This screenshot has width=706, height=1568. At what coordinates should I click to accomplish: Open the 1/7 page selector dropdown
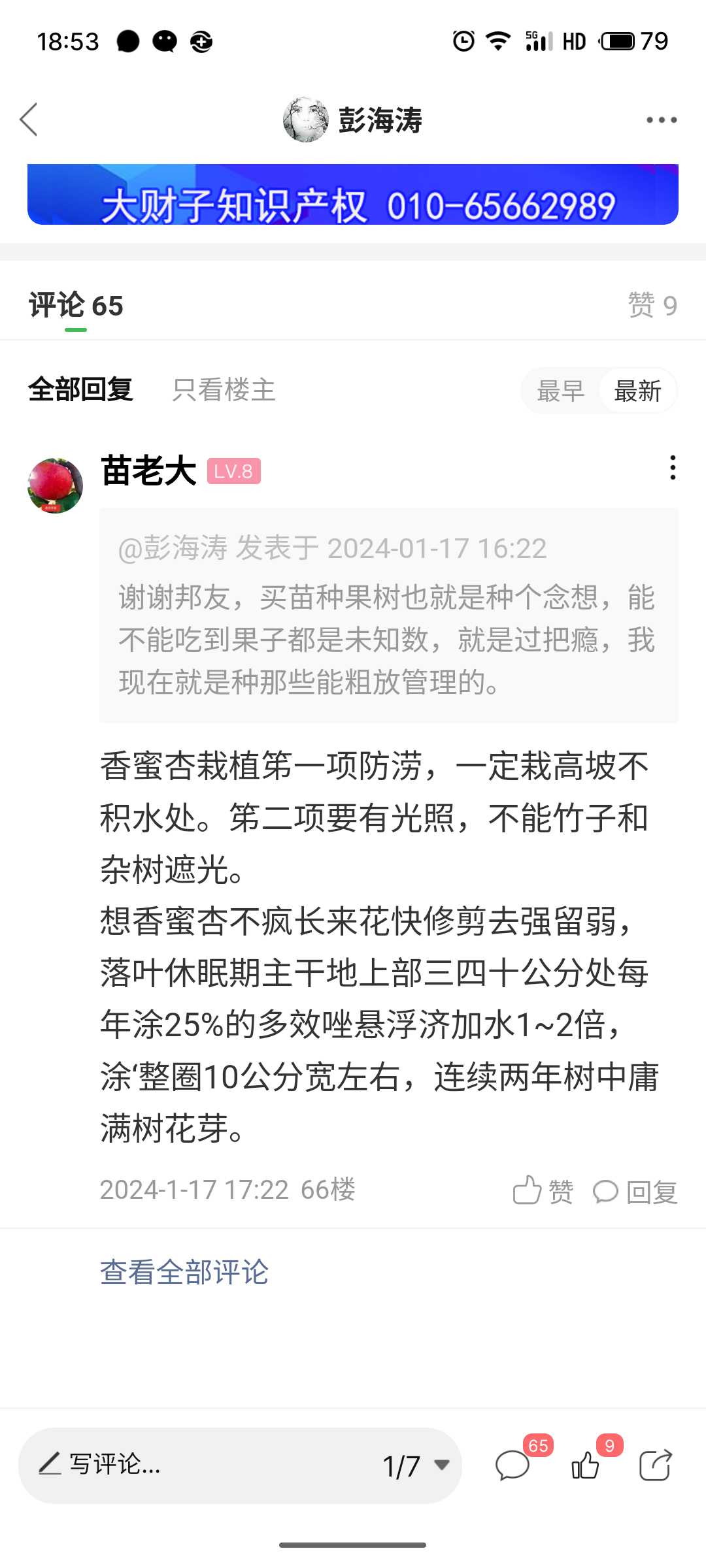click(416, 1465)
